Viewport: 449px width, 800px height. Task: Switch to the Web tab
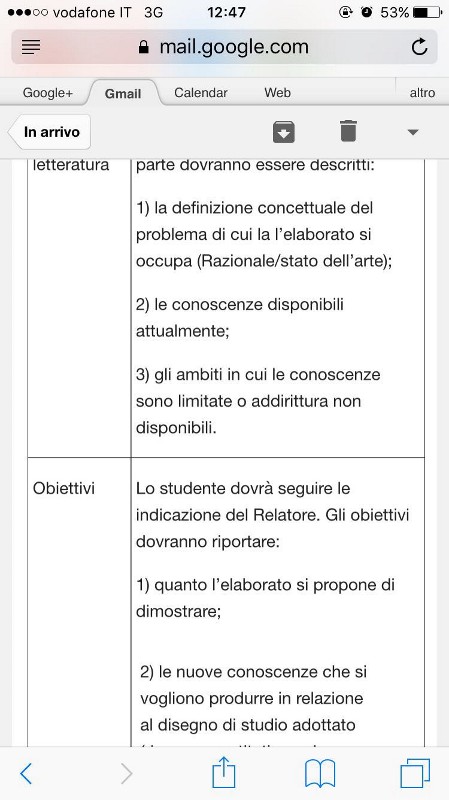(278, 93)
